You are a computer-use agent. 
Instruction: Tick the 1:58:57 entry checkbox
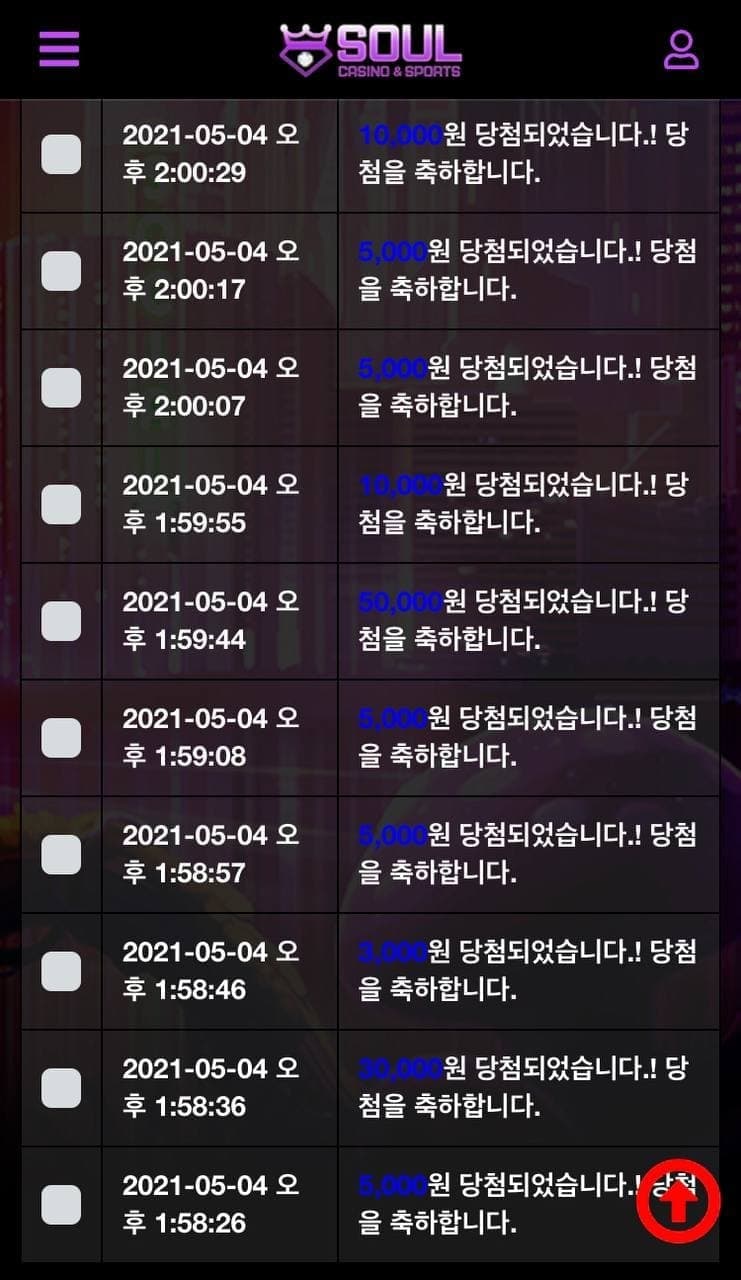pos(61,854)
